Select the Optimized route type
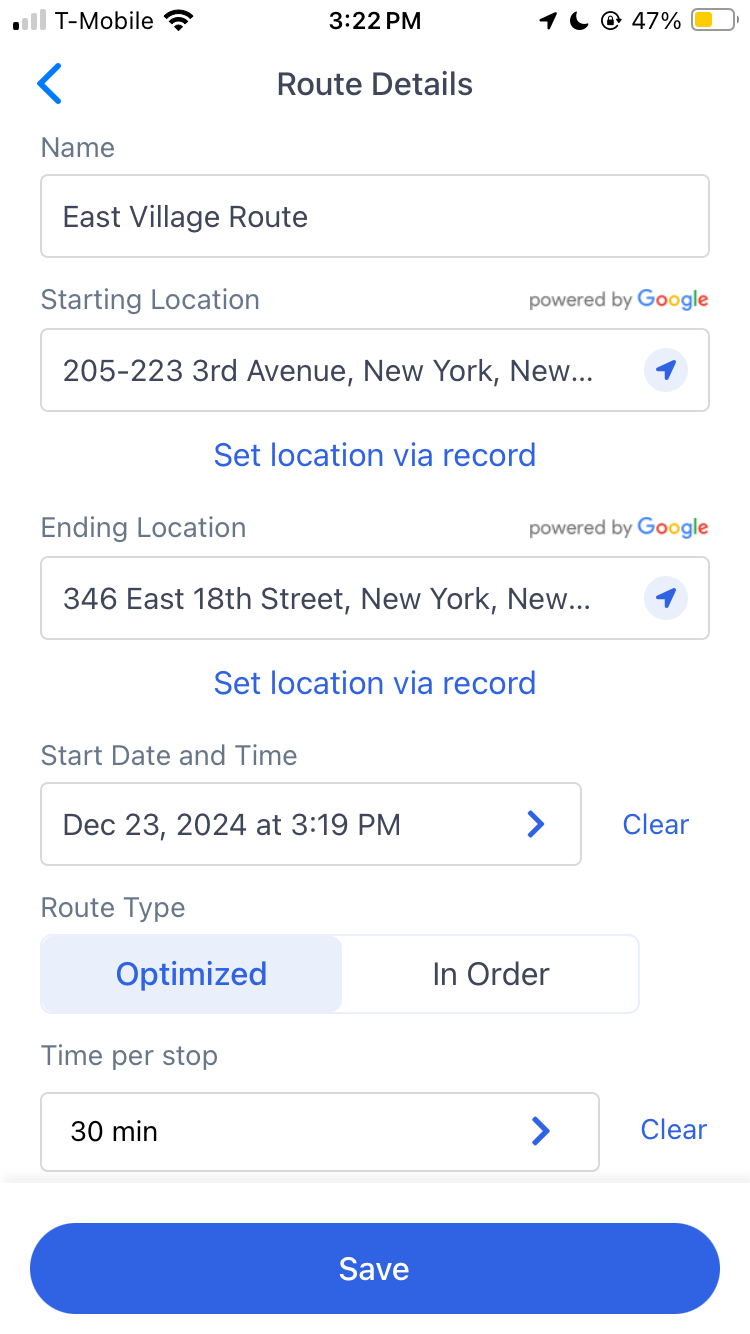 click(x=191, y=974)
